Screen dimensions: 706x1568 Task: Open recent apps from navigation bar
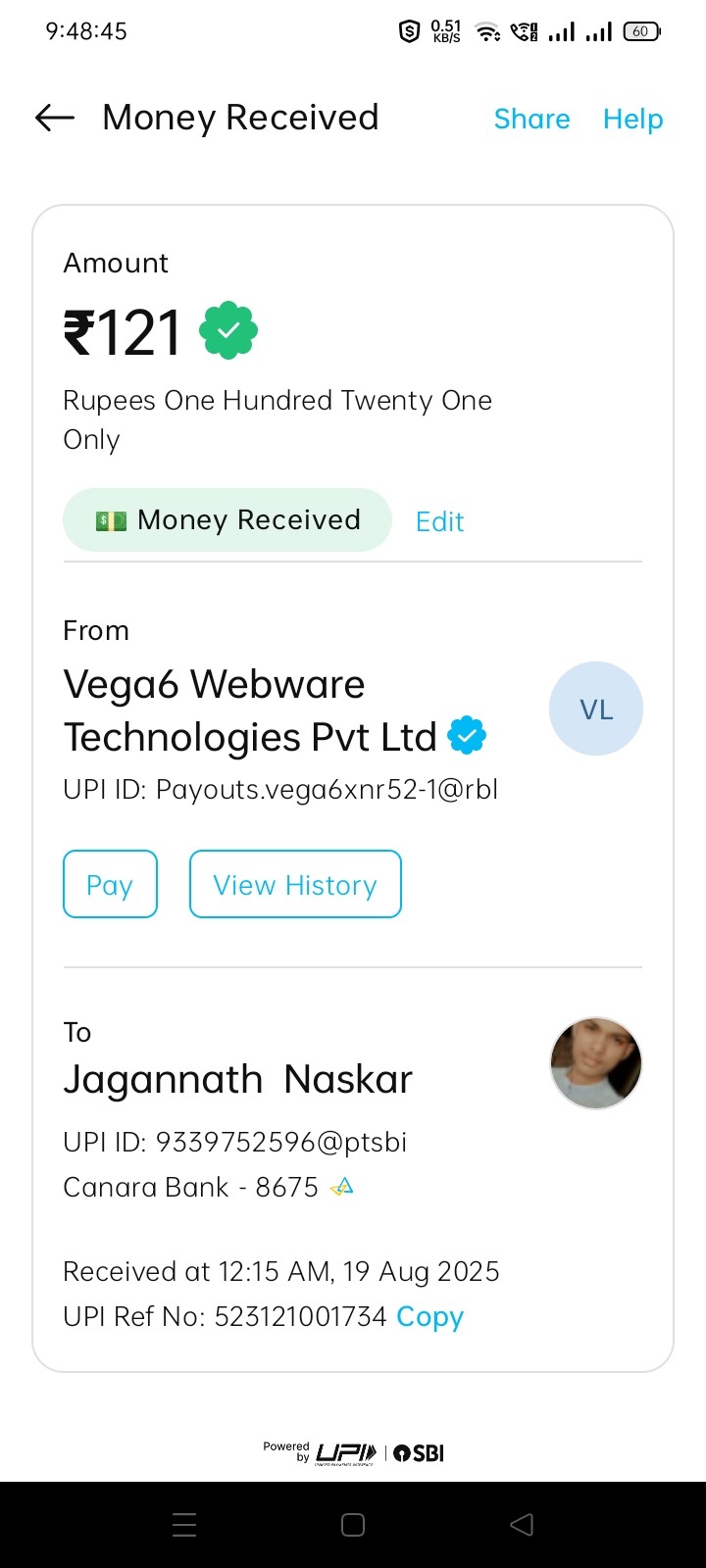click(184, 1525)
